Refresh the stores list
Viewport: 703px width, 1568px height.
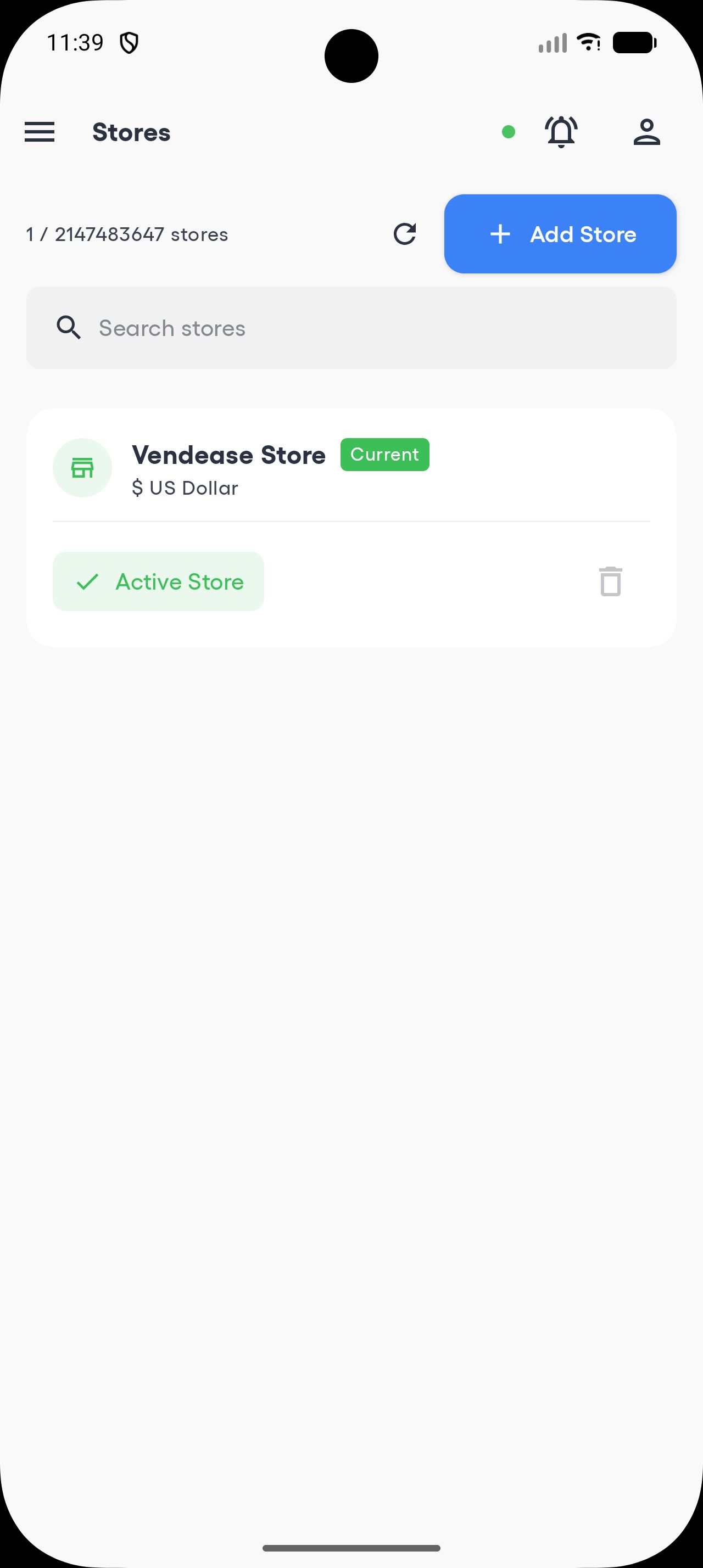[405, 234]
